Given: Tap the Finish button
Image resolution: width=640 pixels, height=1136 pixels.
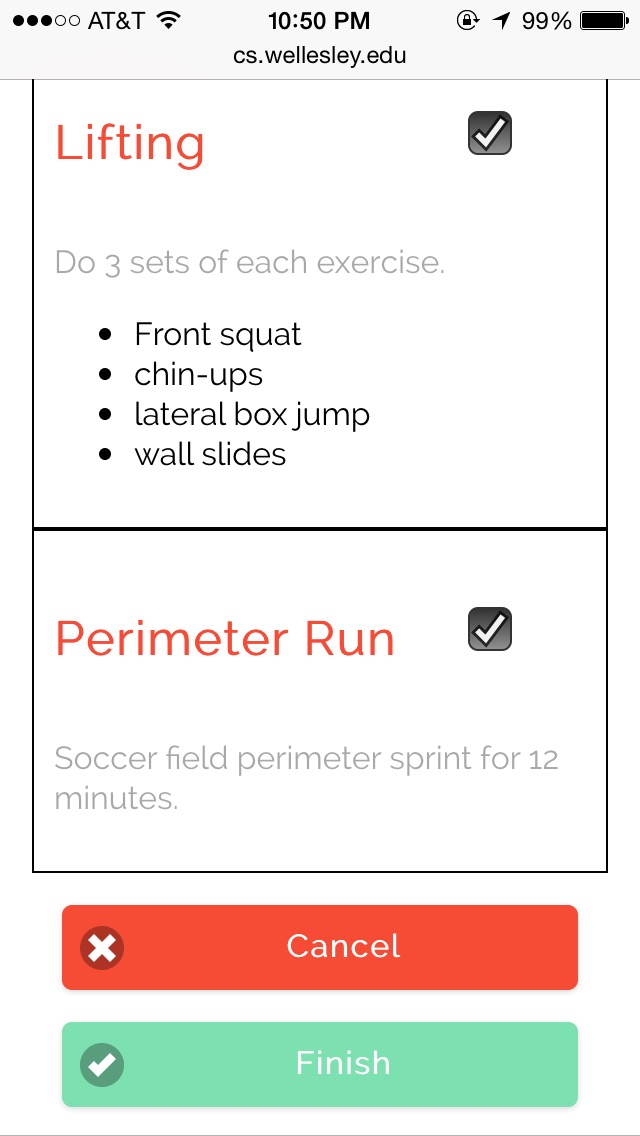Looking at the screenshot, I should (x=320, y=1064).
